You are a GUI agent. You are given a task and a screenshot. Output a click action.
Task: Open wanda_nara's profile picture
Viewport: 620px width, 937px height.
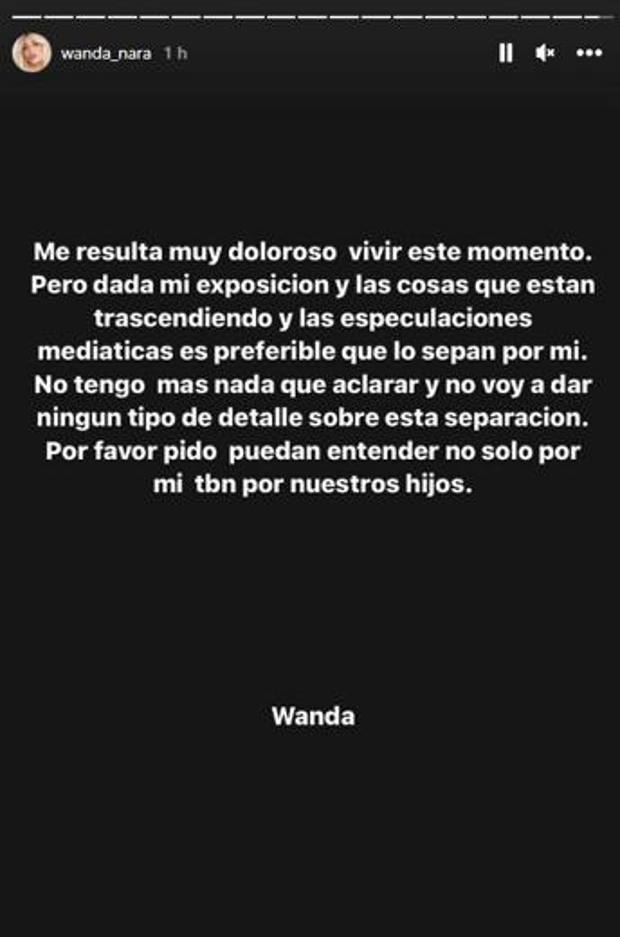31,53
